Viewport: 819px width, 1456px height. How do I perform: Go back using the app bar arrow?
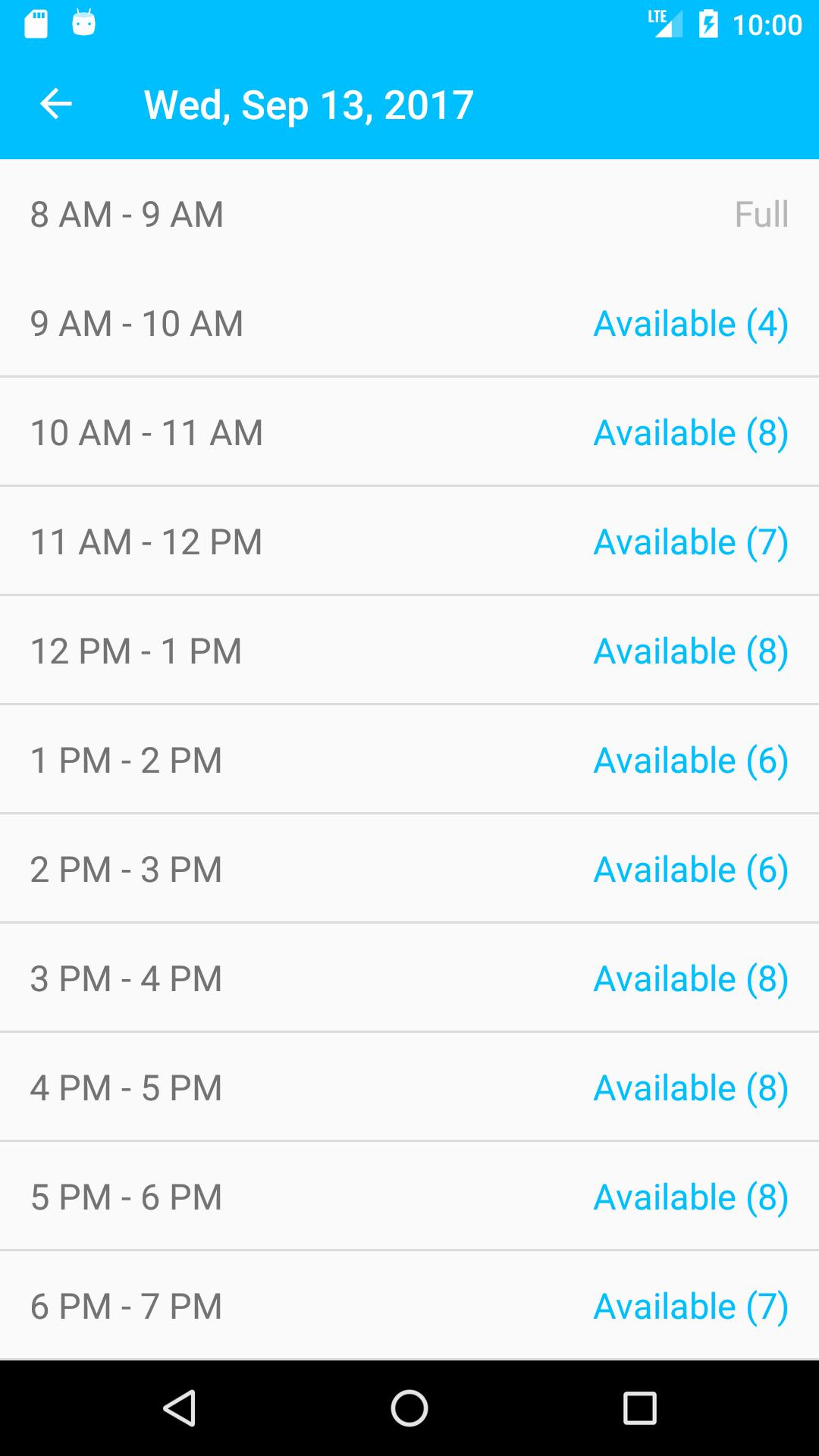click(55, 104)
